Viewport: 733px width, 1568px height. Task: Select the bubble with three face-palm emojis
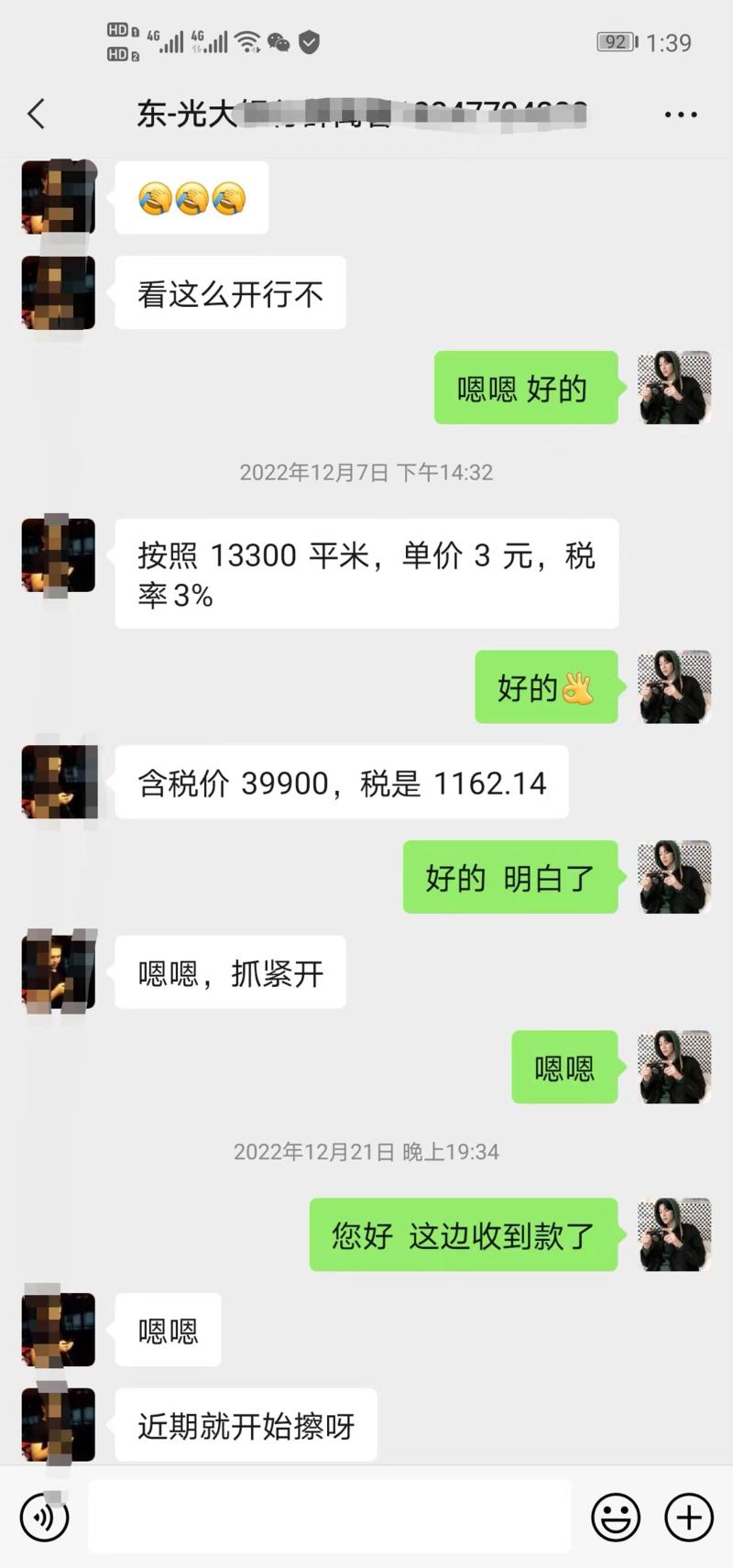pyautogui.click(x=191, y=198)
